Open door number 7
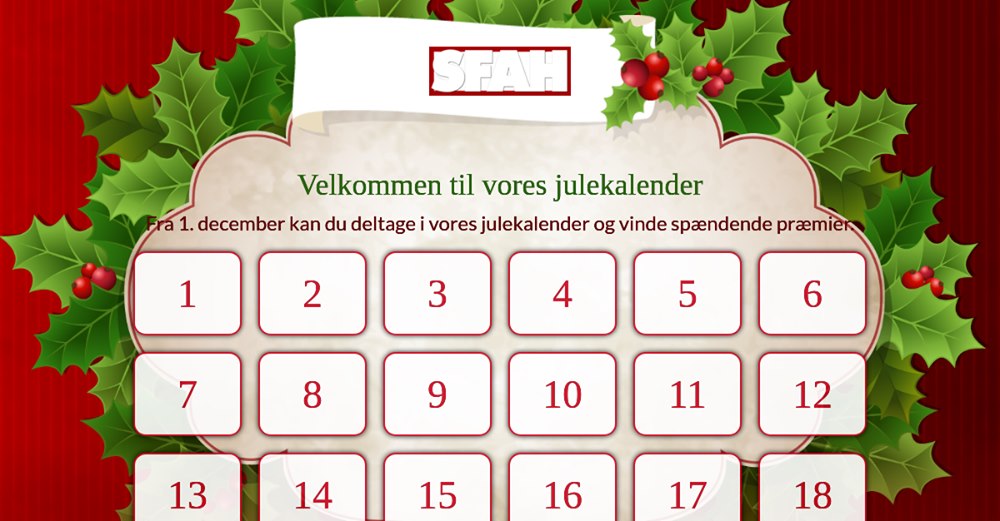This screenshot has height=521, width=1000. coord(188,394)
